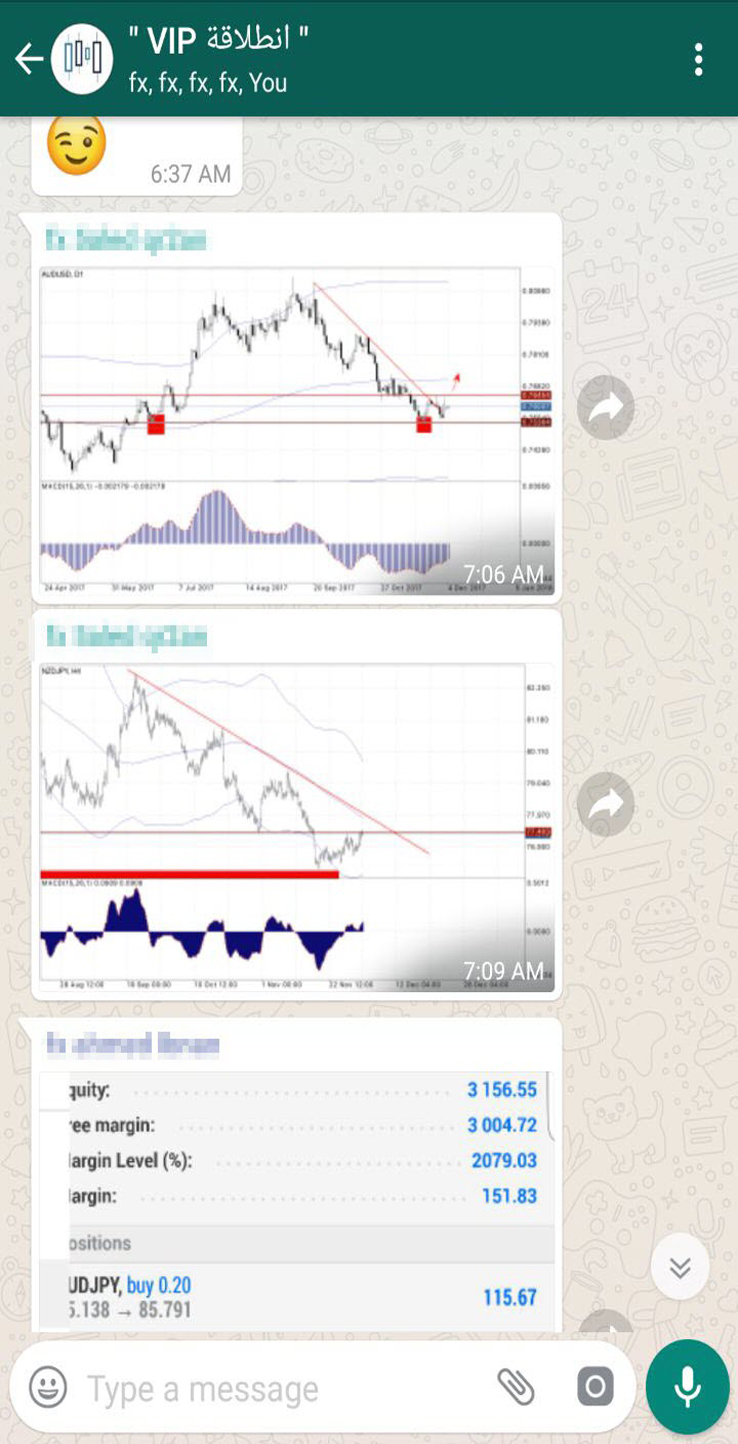Open the VIP group info header

coord(300,60)
